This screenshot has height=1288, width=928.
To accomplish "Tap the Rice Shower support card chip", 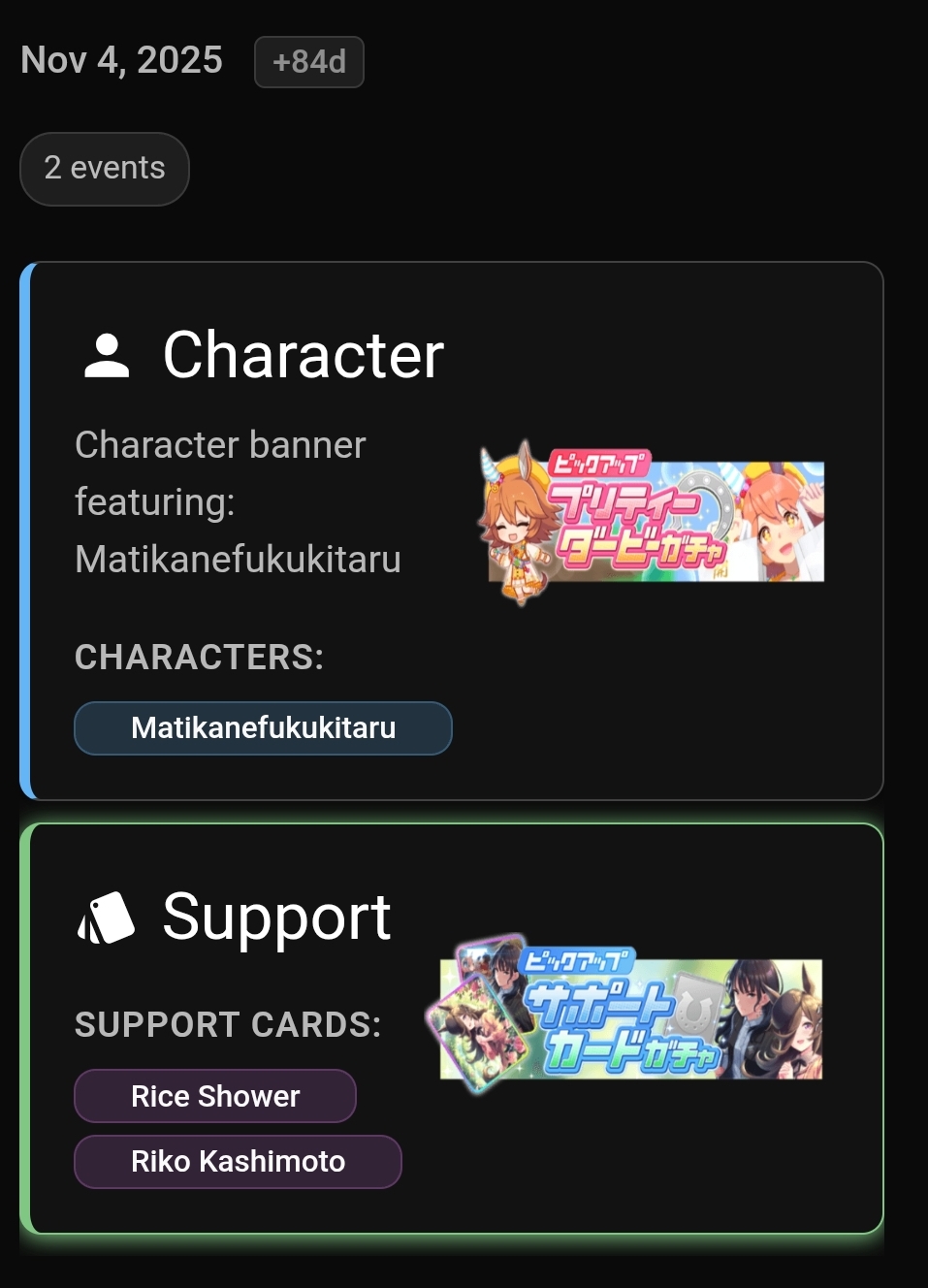I will 215,1096.
